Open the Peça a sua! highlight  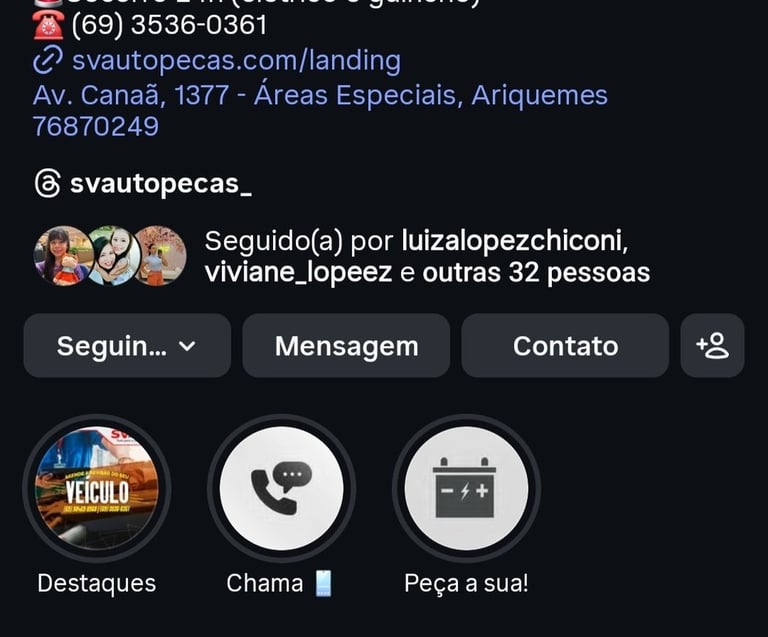click(x=466, y=489)
